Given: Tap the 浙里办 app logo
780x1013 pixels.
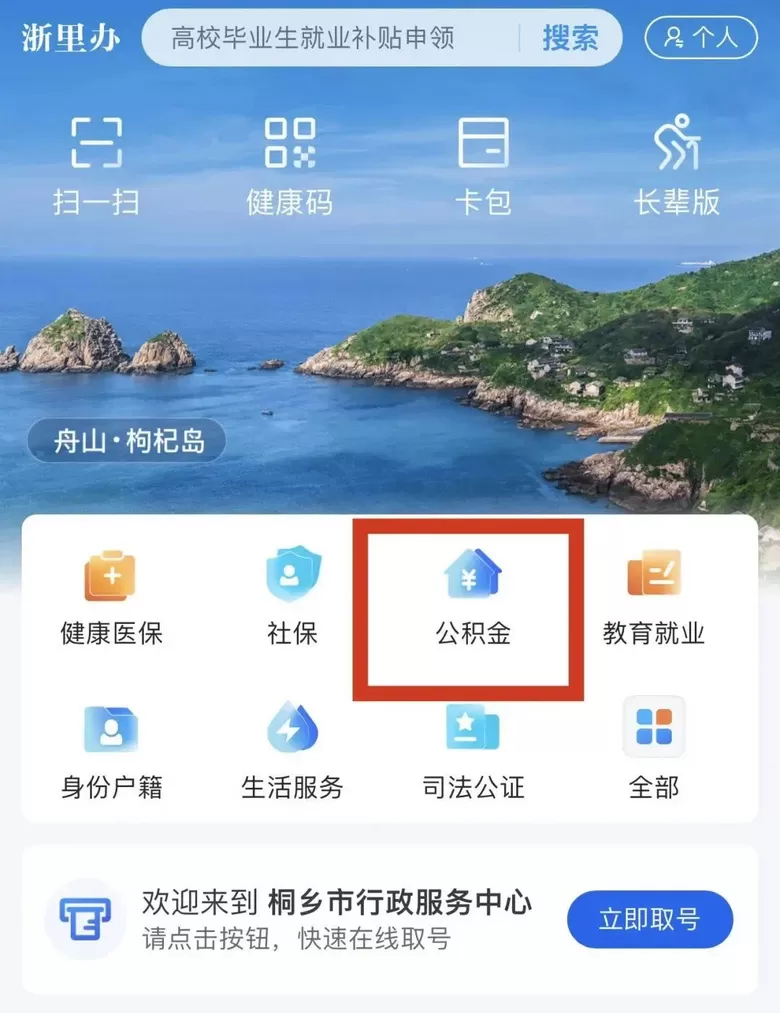Looking at the screenshot, I should (x=70, y=38).
